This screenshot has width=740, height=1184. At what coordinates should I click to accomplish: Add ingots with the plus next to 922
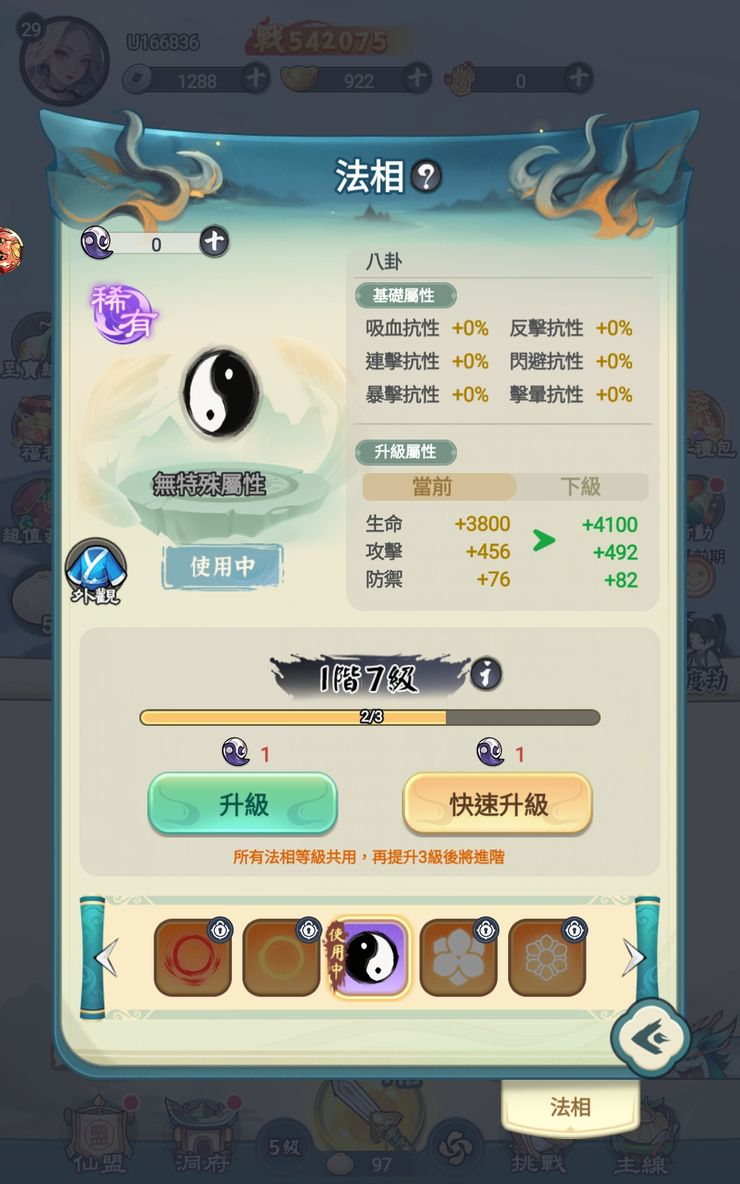(416, 79)
